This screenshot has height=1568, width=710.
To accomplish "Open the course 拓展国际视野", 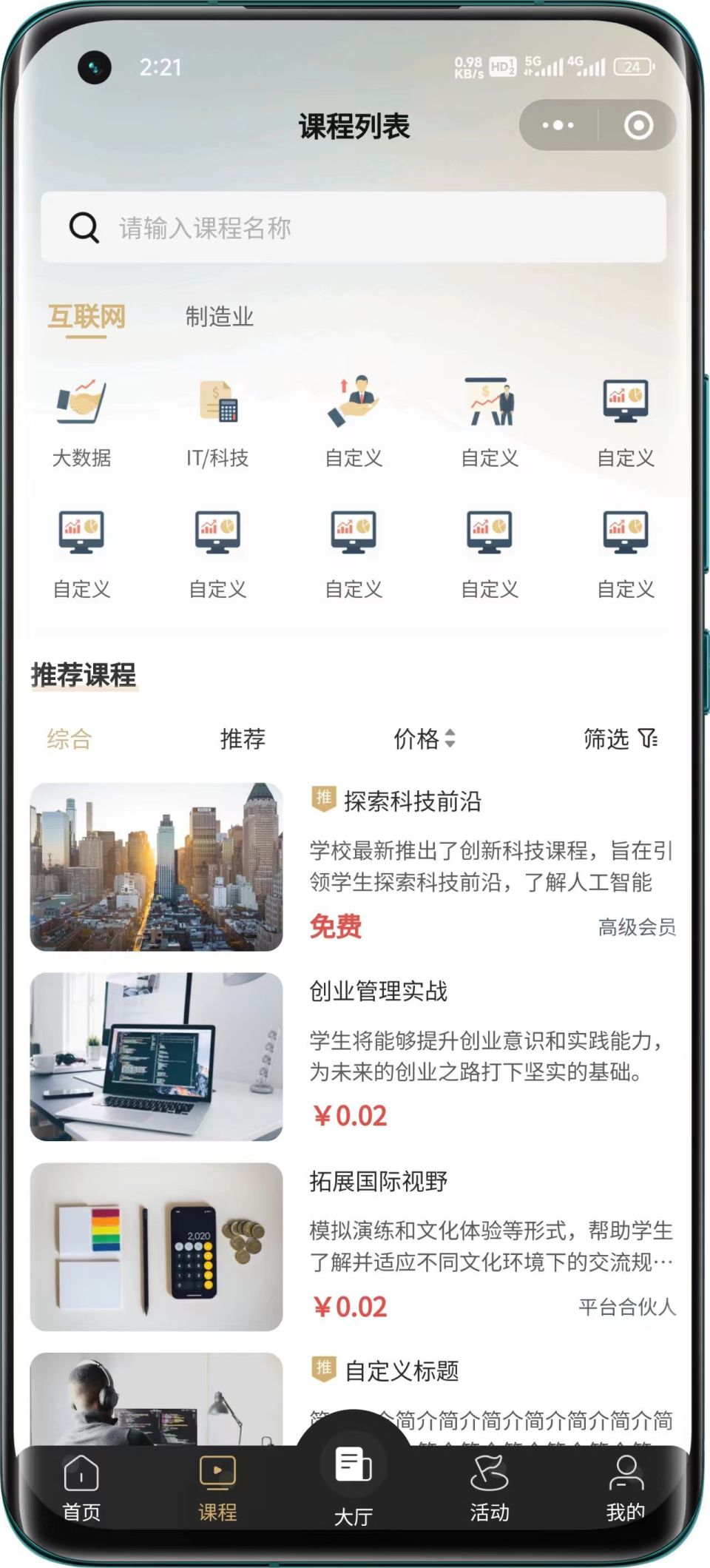I will (354, 1247).
